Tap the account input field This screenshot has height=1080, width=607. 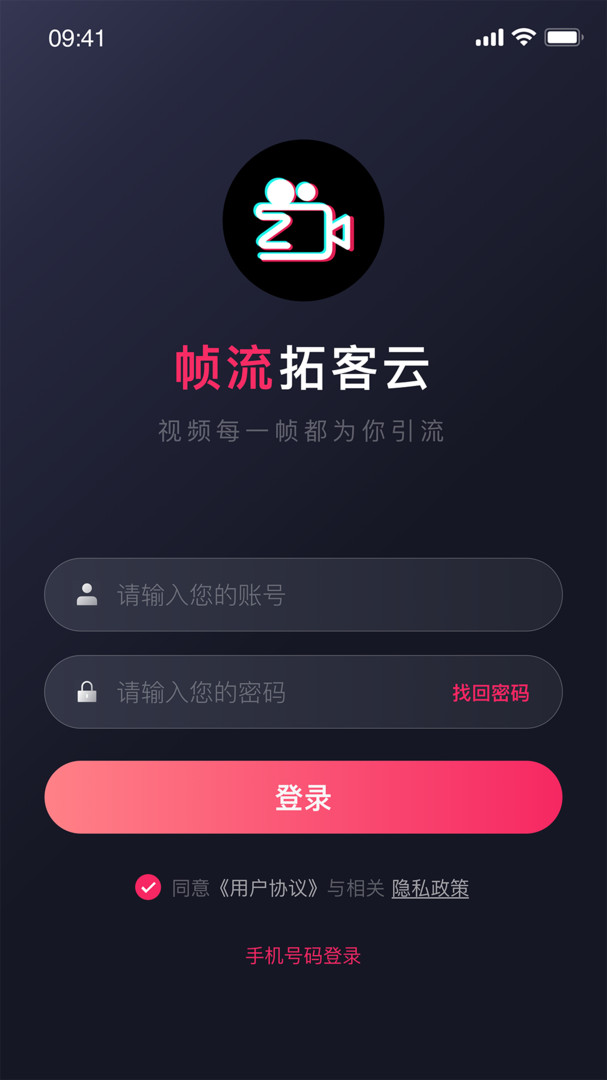point(300,595)
